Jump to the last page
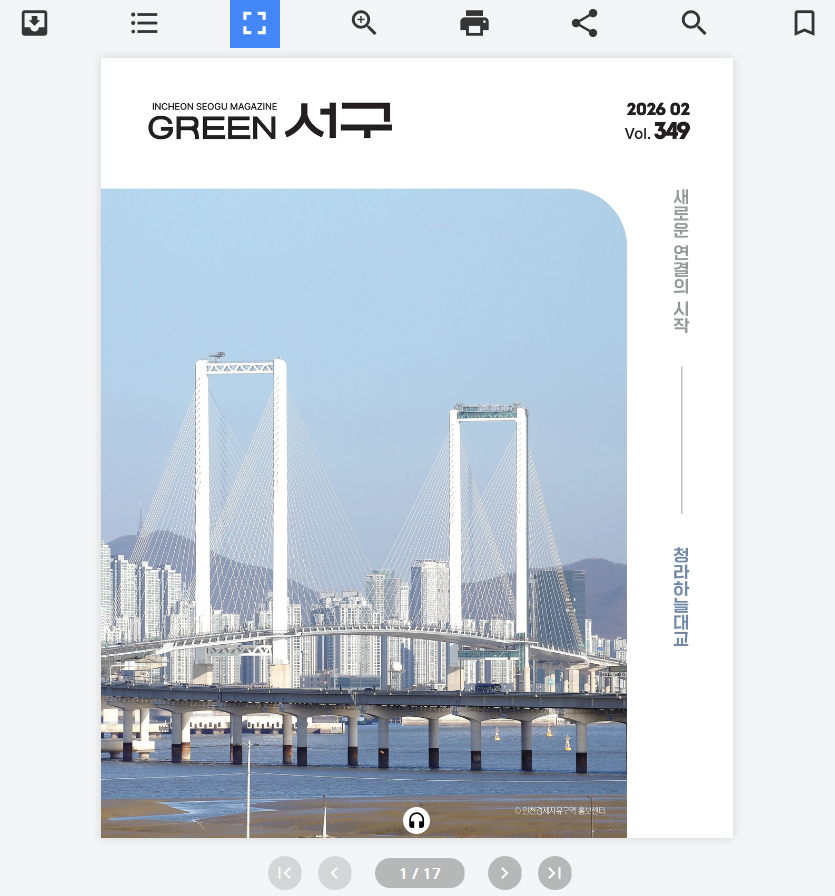The image size is (835, 896). (x=555, y=873)
